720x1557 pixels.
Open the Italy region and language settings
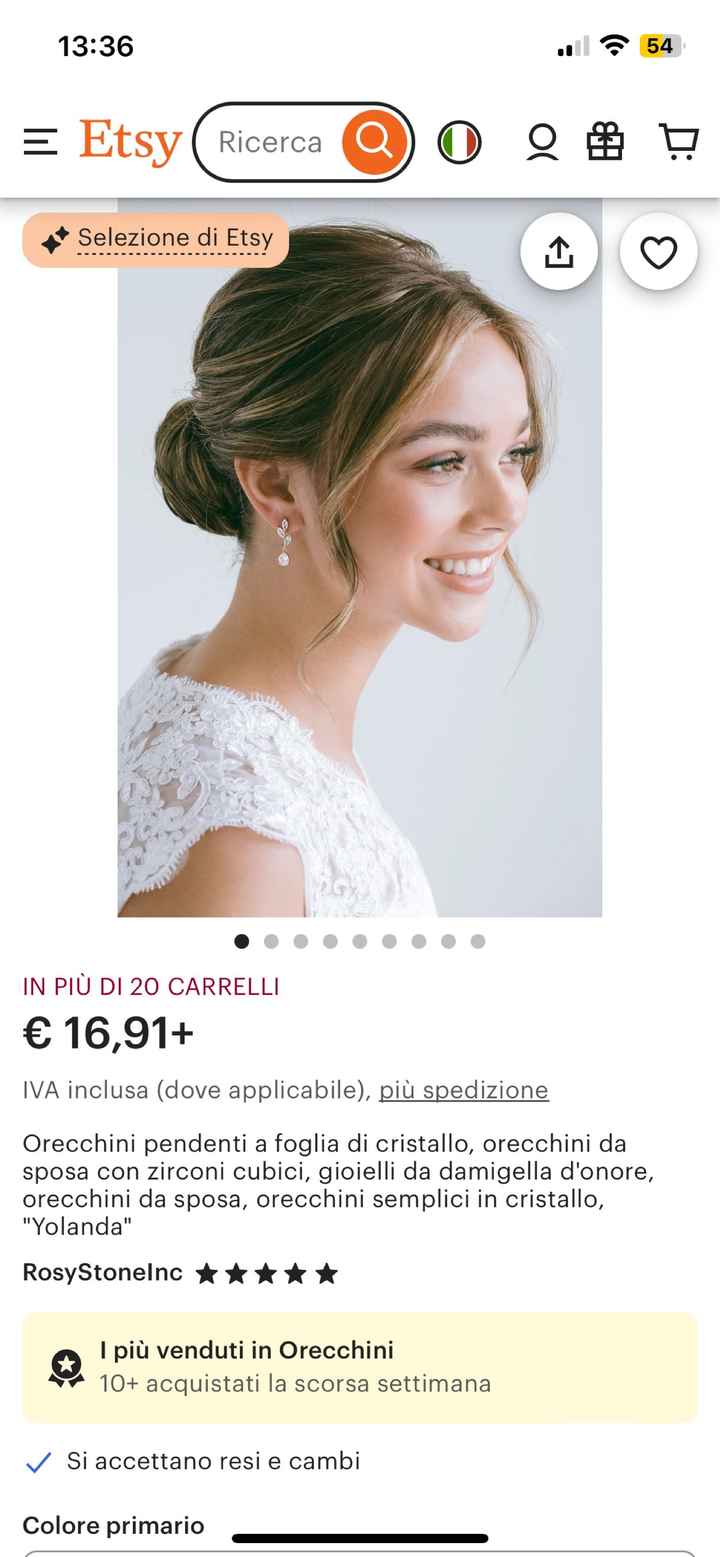(458, 142)
